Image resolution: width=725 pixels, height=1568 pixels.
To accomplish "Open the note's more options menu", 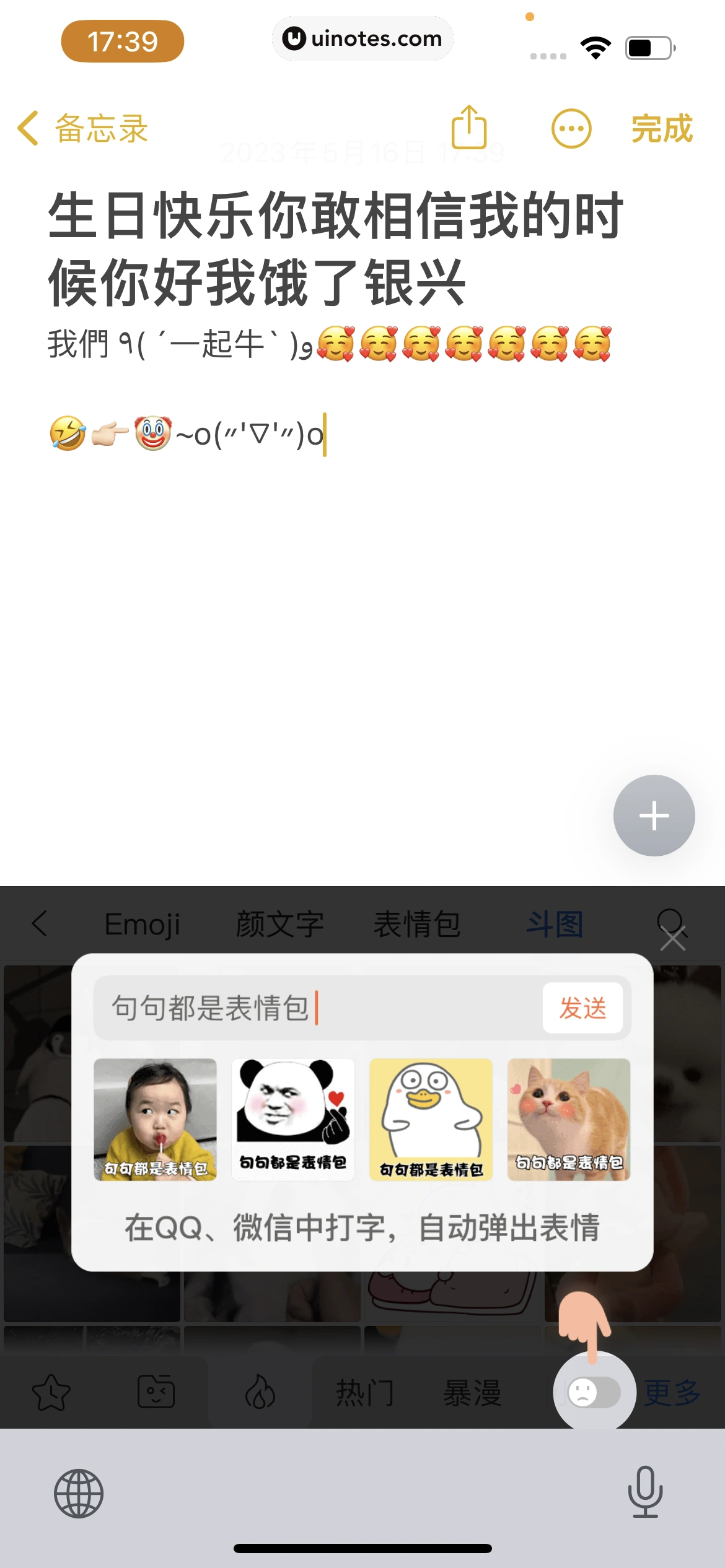I will [571, 129].
